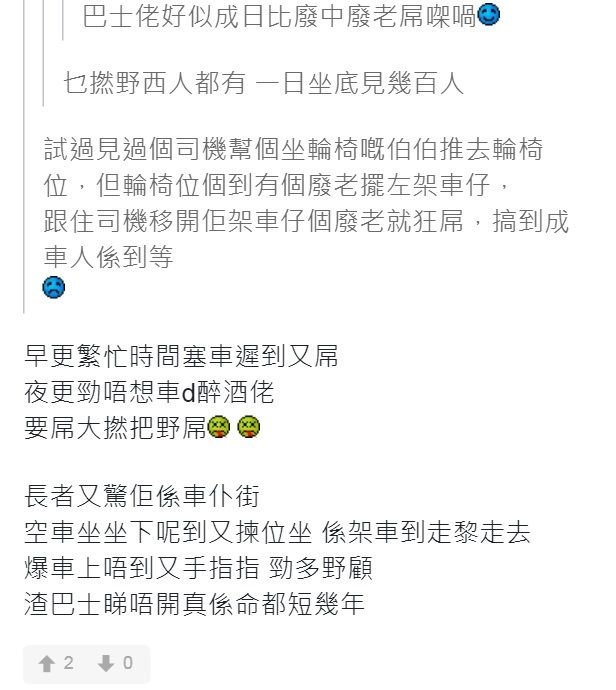
Task: Downvote this post with the down arrow
Action: click(106, 663)
